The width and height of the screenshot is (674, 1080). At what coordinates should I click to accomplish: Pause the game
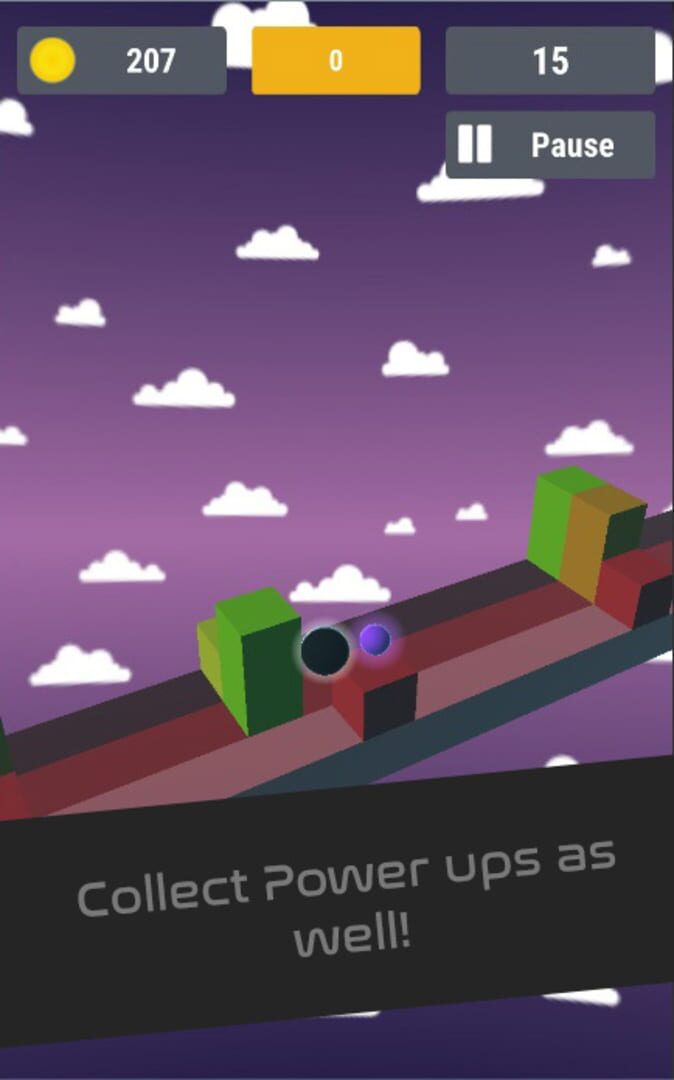550,145
